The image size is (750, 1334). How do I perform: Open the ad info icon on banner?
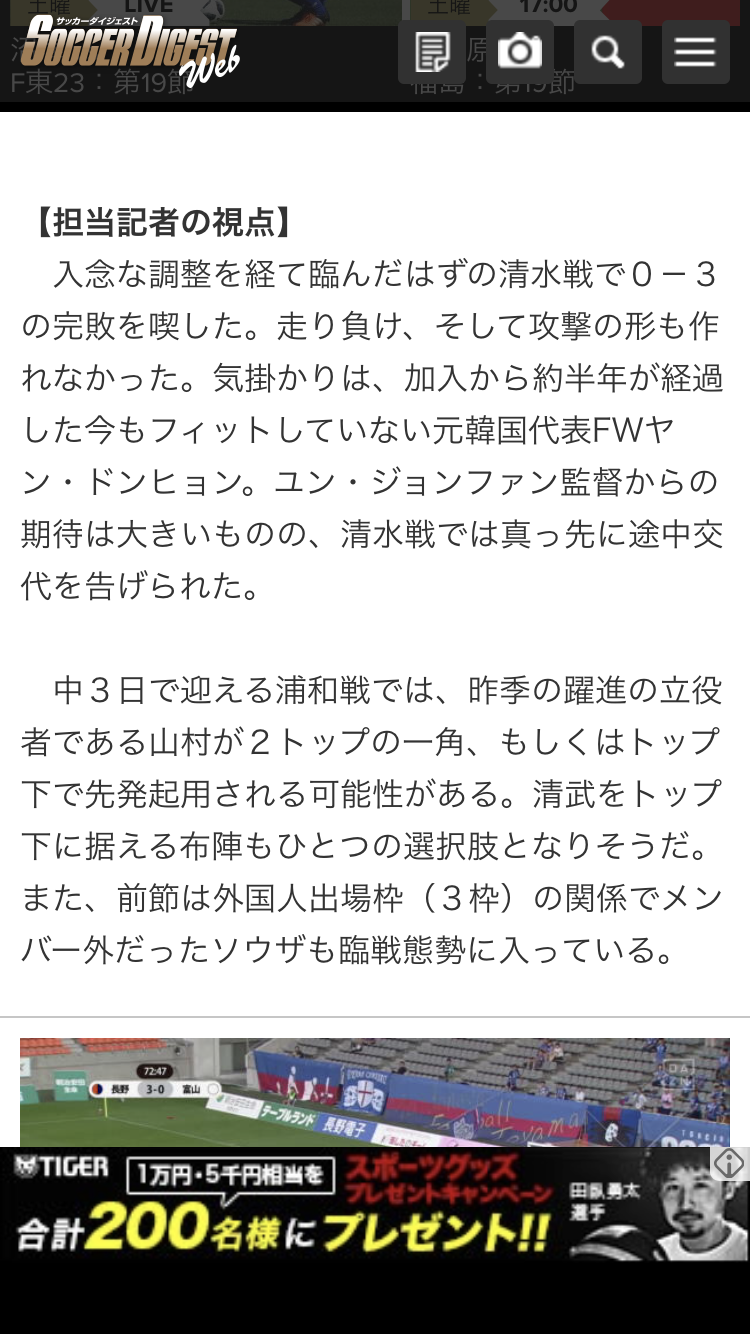pyautogui.click(x=730, y=1163)
